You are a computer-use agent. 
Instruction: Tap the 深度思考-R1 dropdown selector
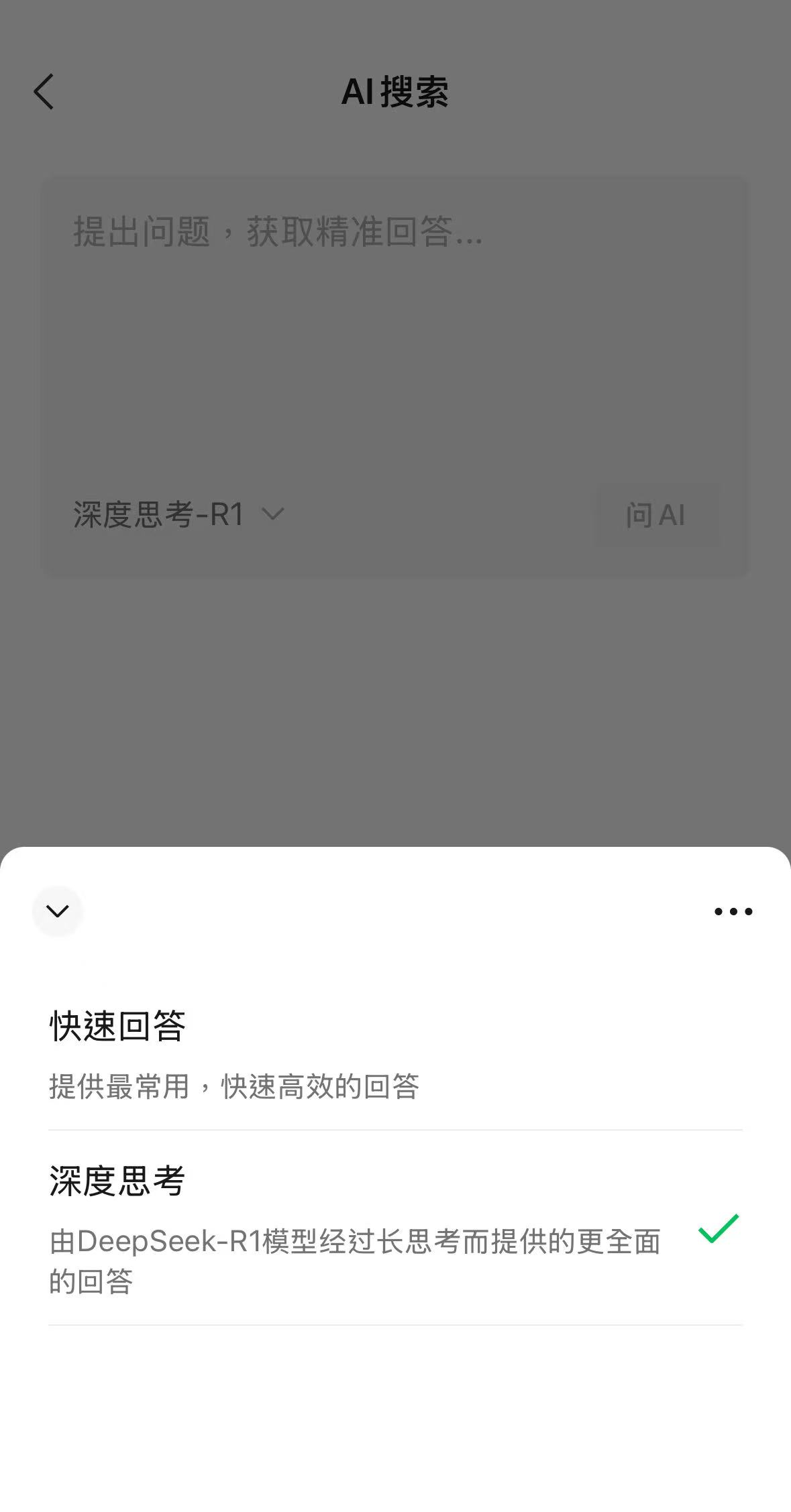click(x=178, y=515)
